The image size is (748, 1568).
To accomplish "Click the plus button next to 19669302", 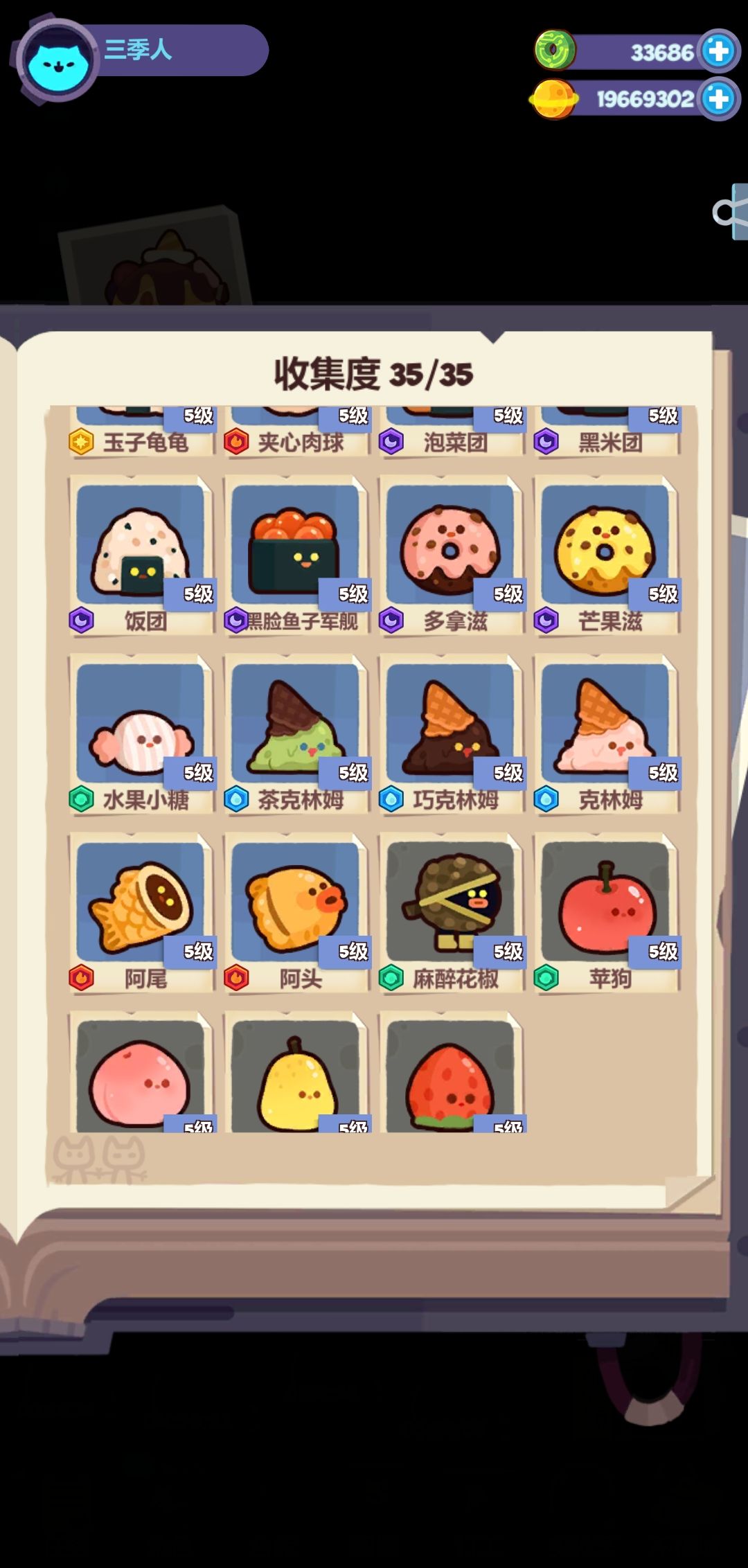I will click(x=718, y=99).
